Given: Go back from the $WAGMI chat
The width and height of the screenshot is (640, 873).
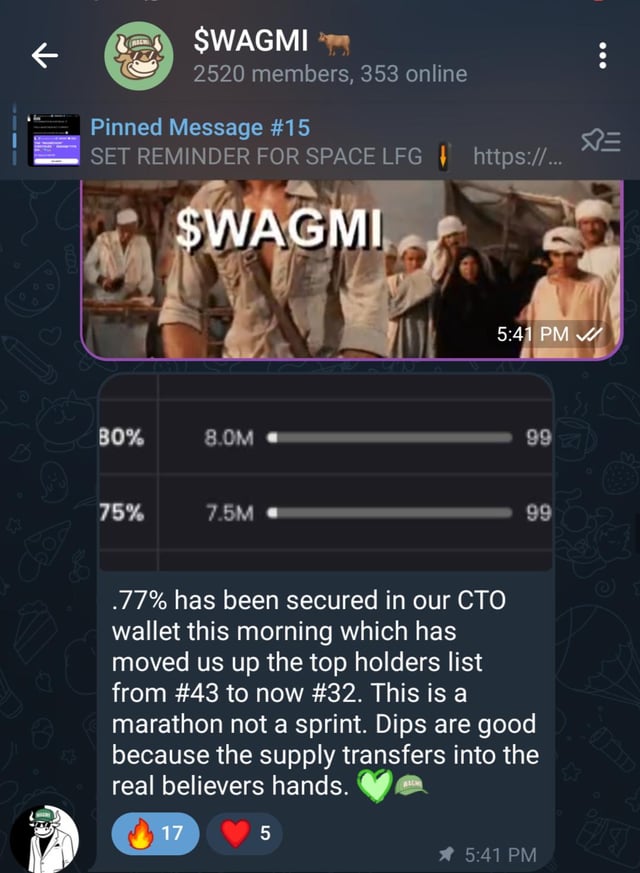Looking at the screenshot, I should (45, 57).
